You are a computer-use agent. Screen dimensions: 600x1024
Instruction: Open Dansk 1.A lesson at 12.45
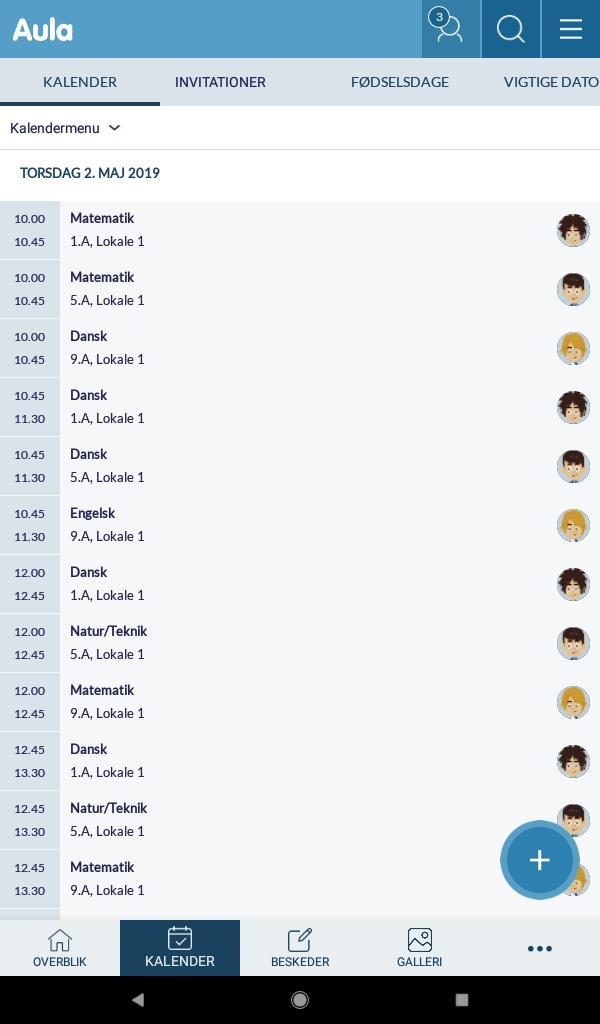click(x=300, y=761)
